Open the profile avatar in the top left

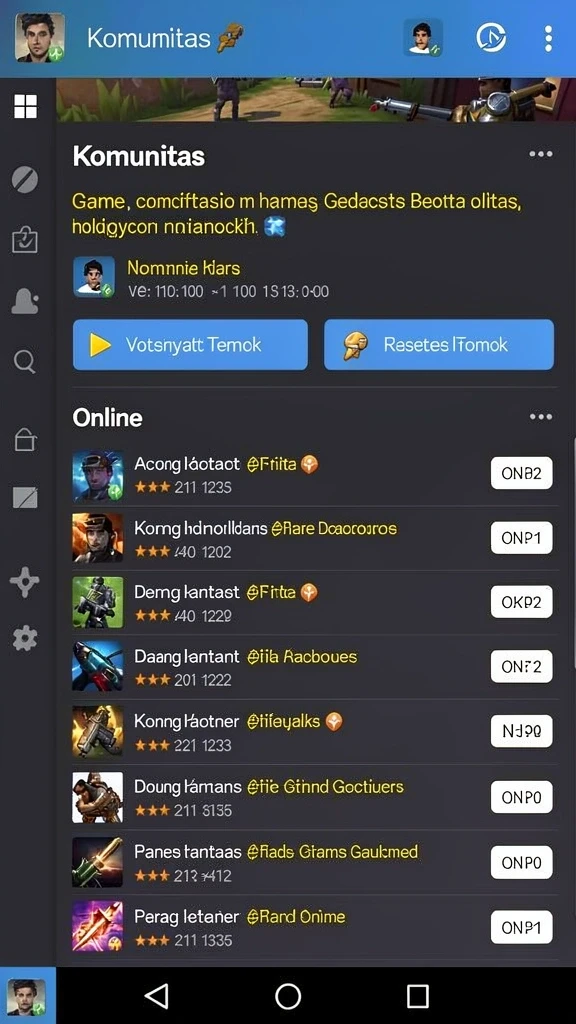[x=40, y=38]
